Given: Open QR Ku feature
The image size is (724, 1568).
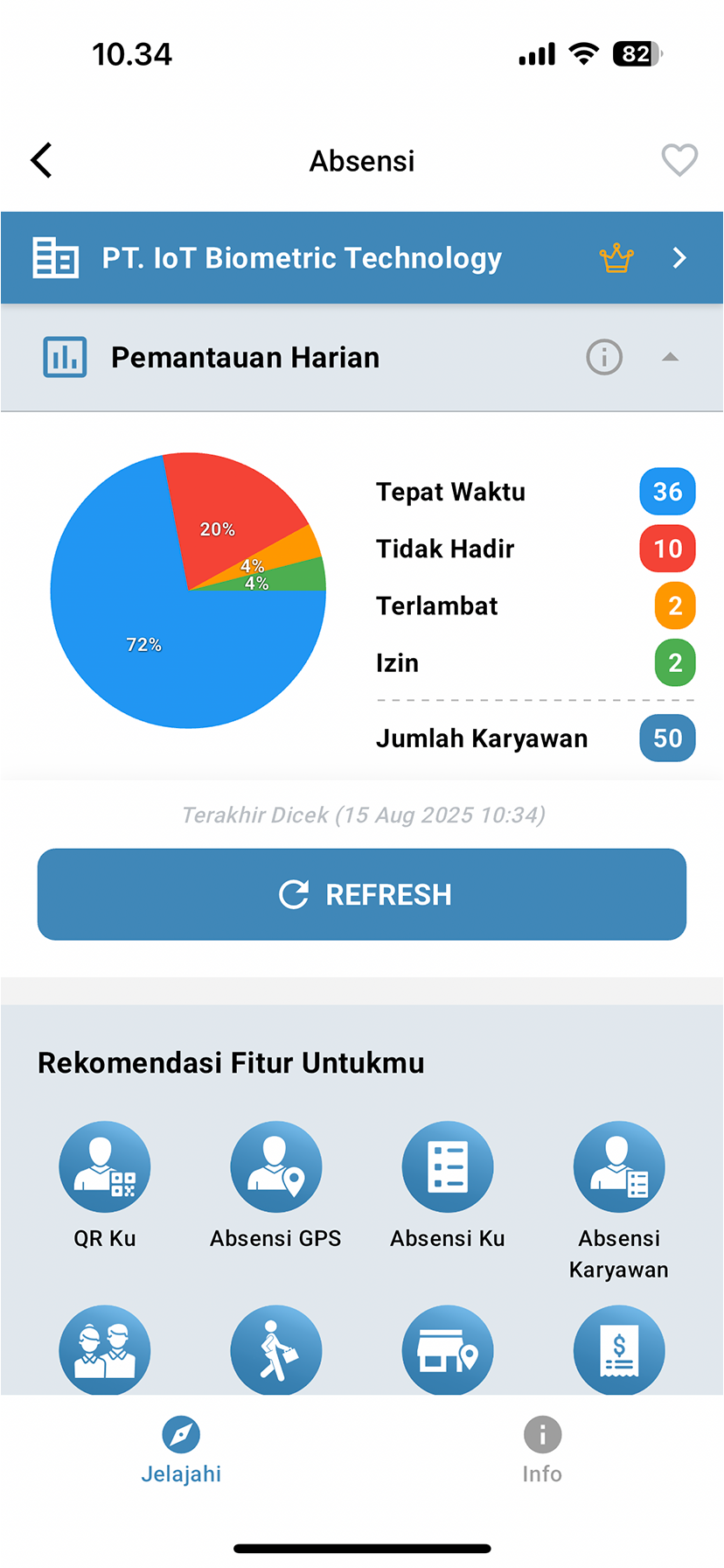Looking at the screenshot, I should coord(105,1167).
